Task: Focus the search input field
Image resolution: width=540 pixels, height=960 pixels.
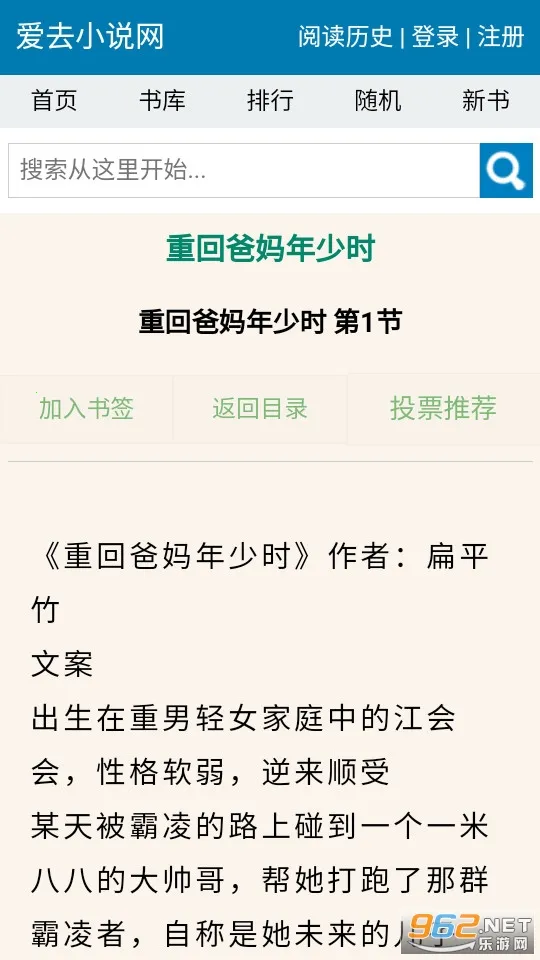Action: pos(244,170)
